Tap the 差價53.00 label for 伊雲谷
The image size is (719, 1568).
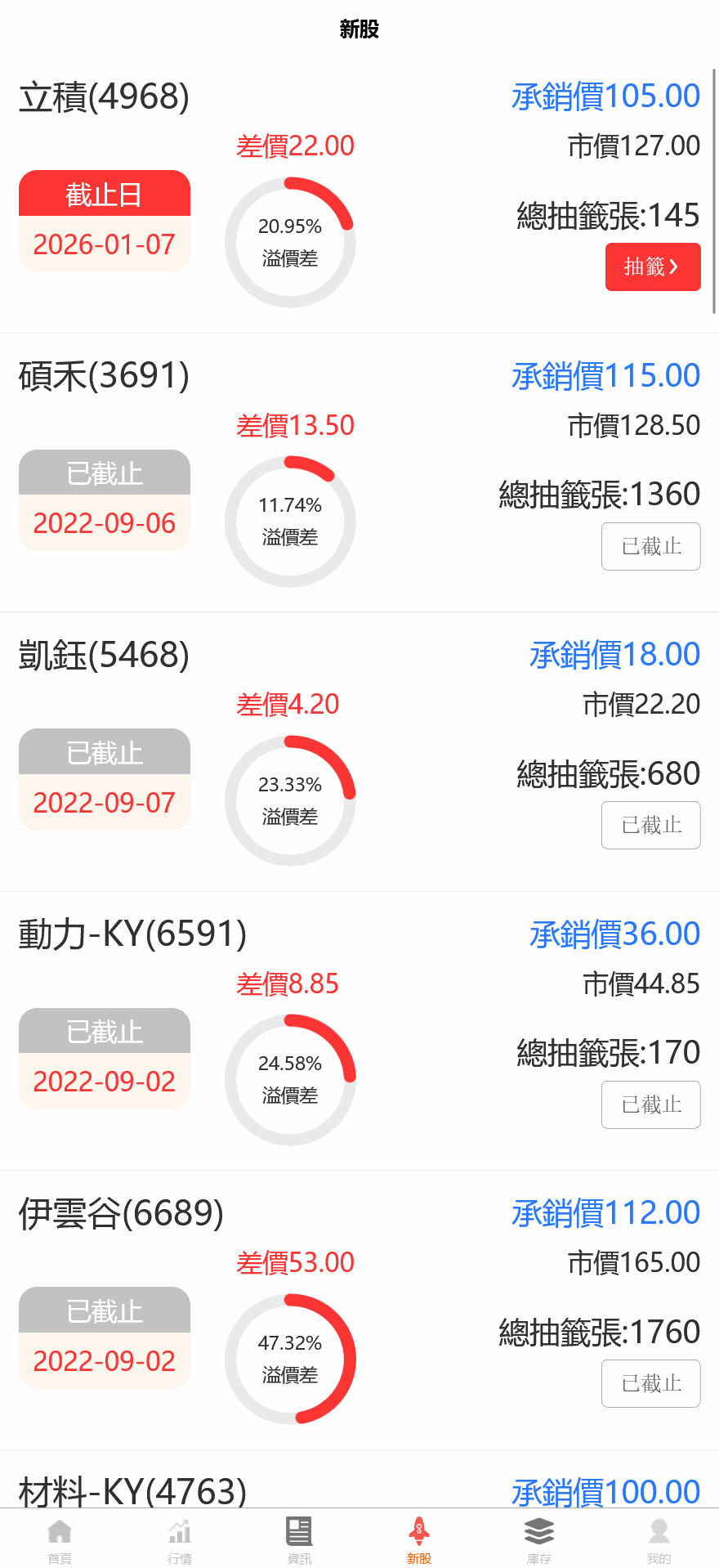[x=295, y=1263]
